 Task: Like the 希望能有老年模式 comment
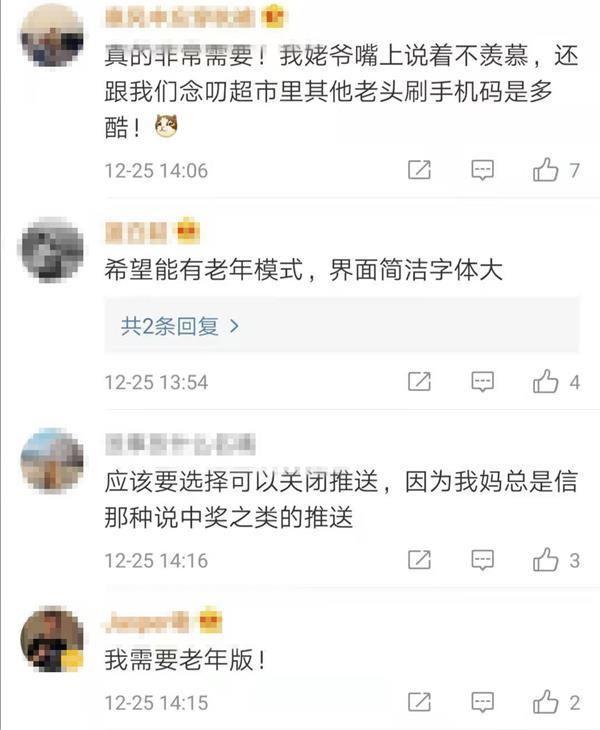pyautogui.click(x=546, y=382)
